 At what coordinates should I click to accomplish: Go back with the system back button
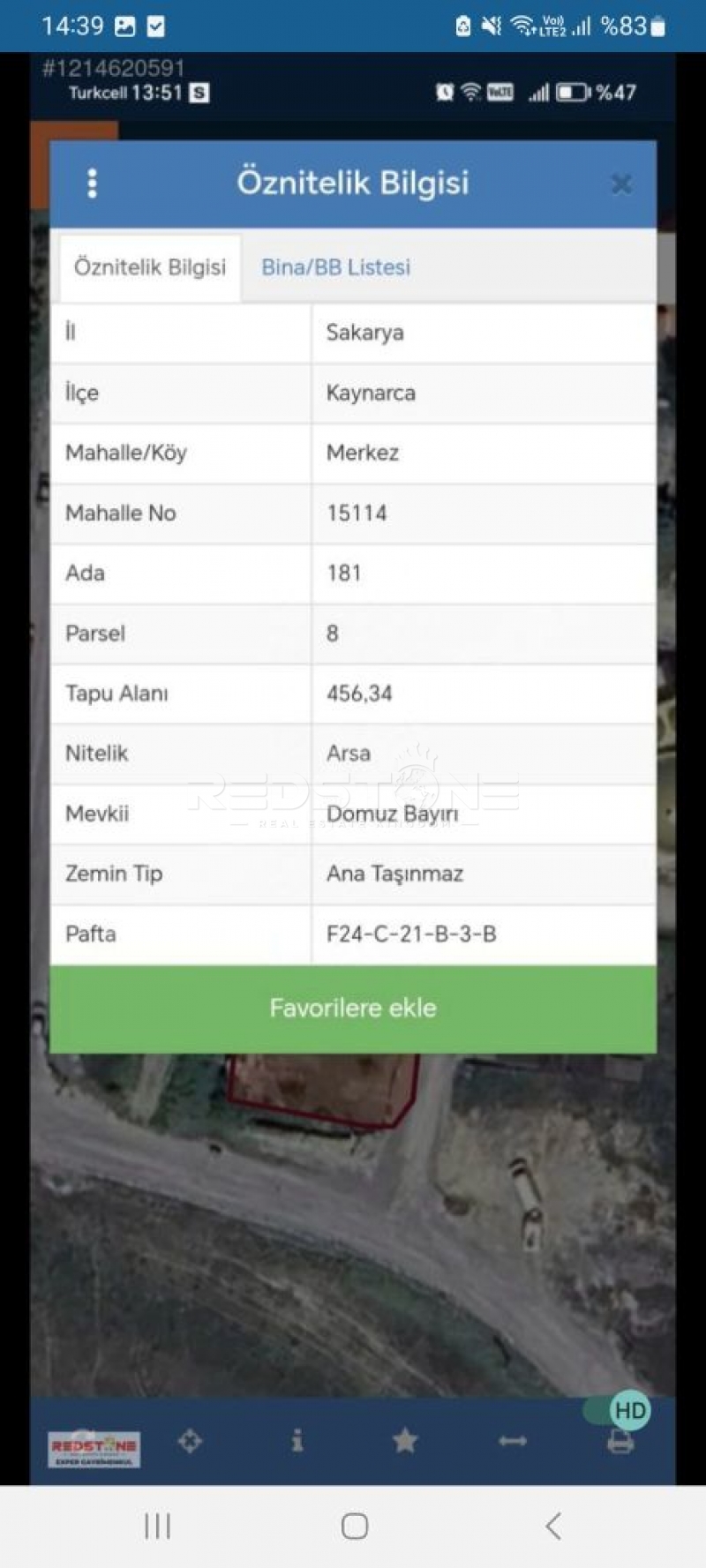[x=553, y=1526]
